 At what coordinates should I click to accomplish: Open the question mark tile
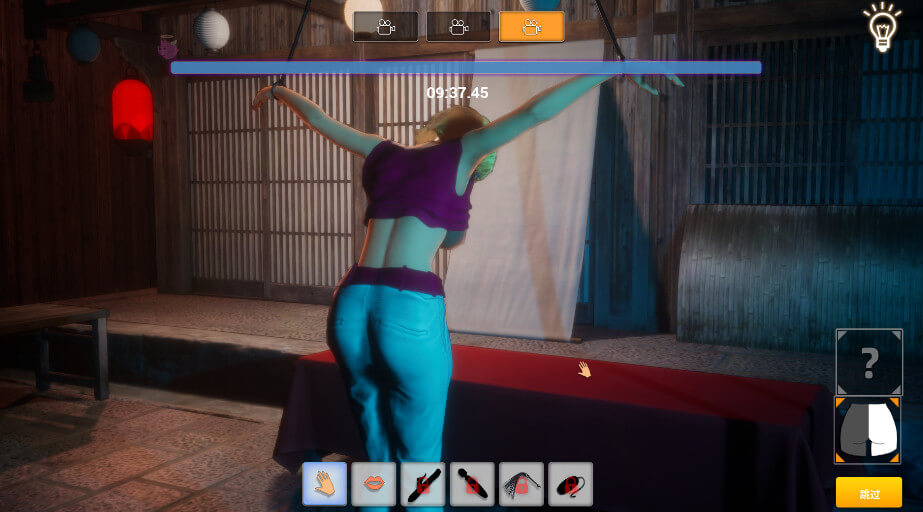[x=869, y=362]
